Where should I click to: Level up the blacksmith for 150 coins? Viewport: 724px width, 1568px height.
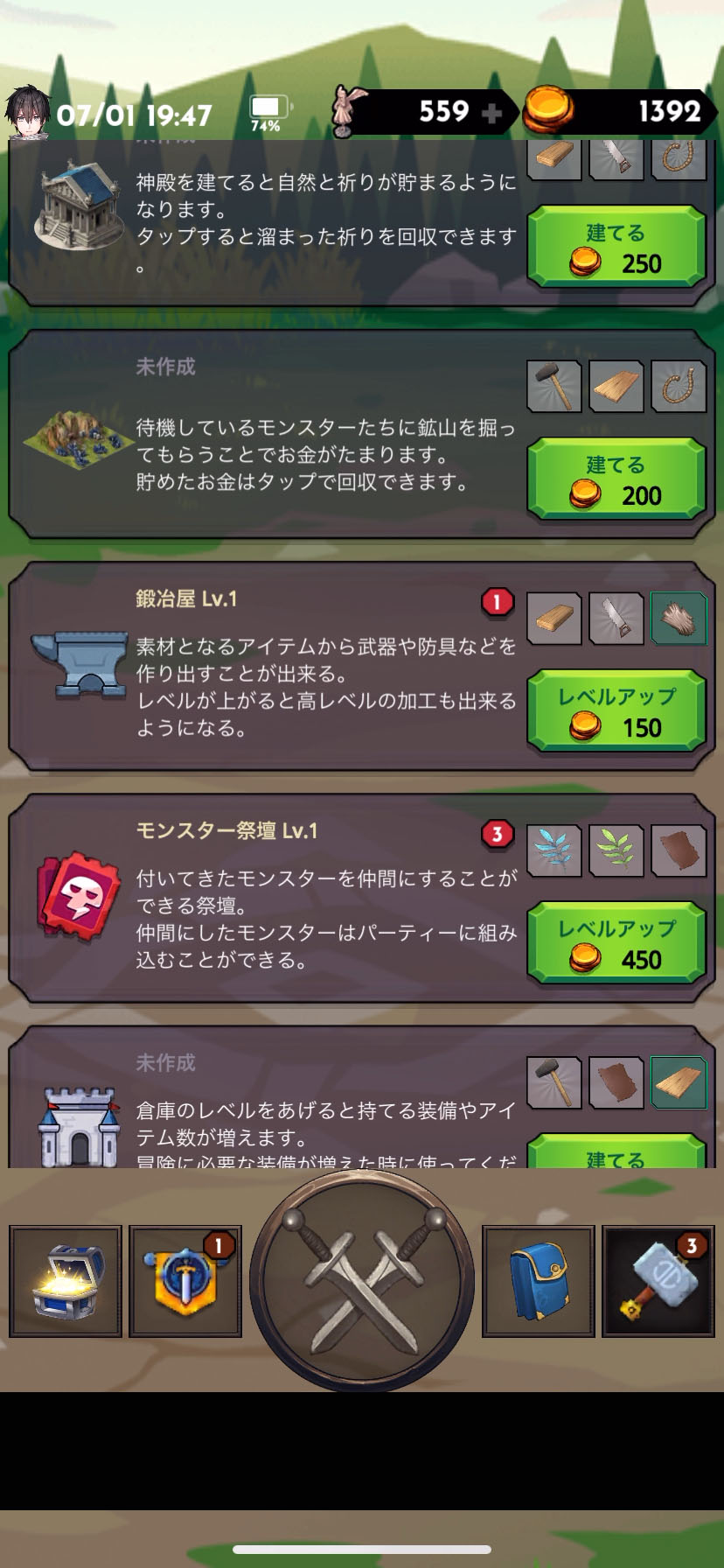(616, 711)
